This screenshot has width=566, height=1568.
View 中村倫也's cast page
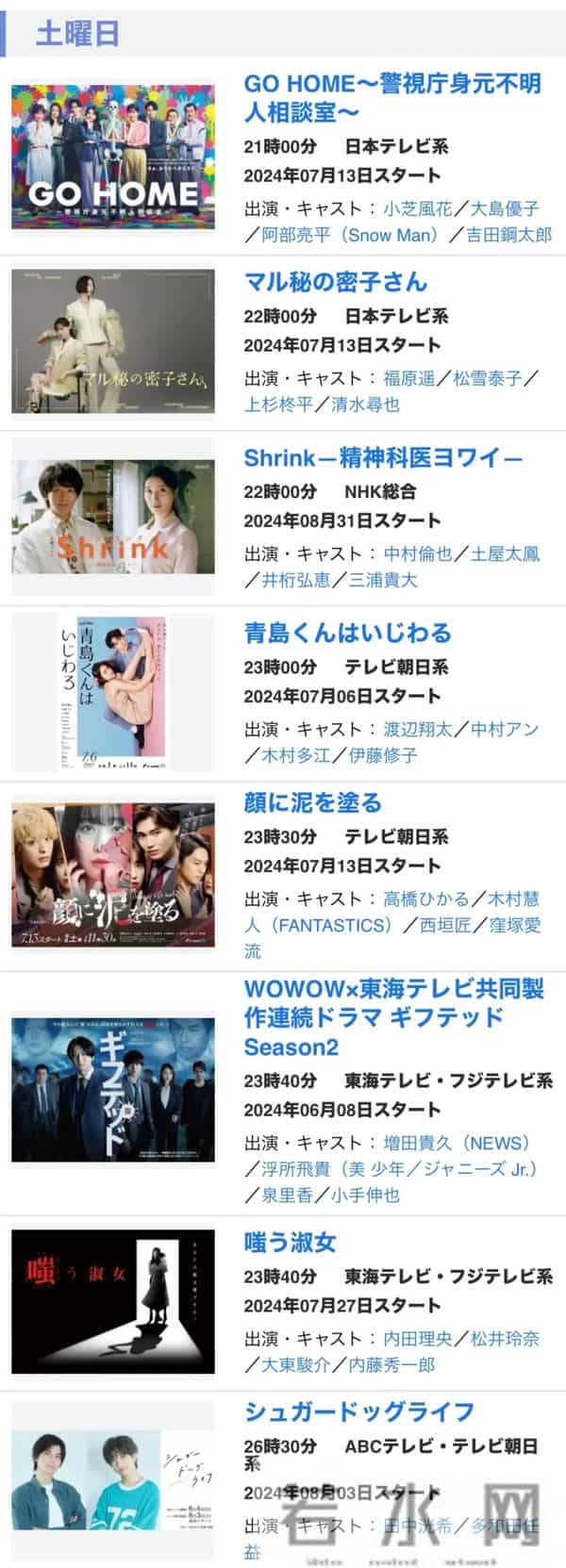click(417, 553)
